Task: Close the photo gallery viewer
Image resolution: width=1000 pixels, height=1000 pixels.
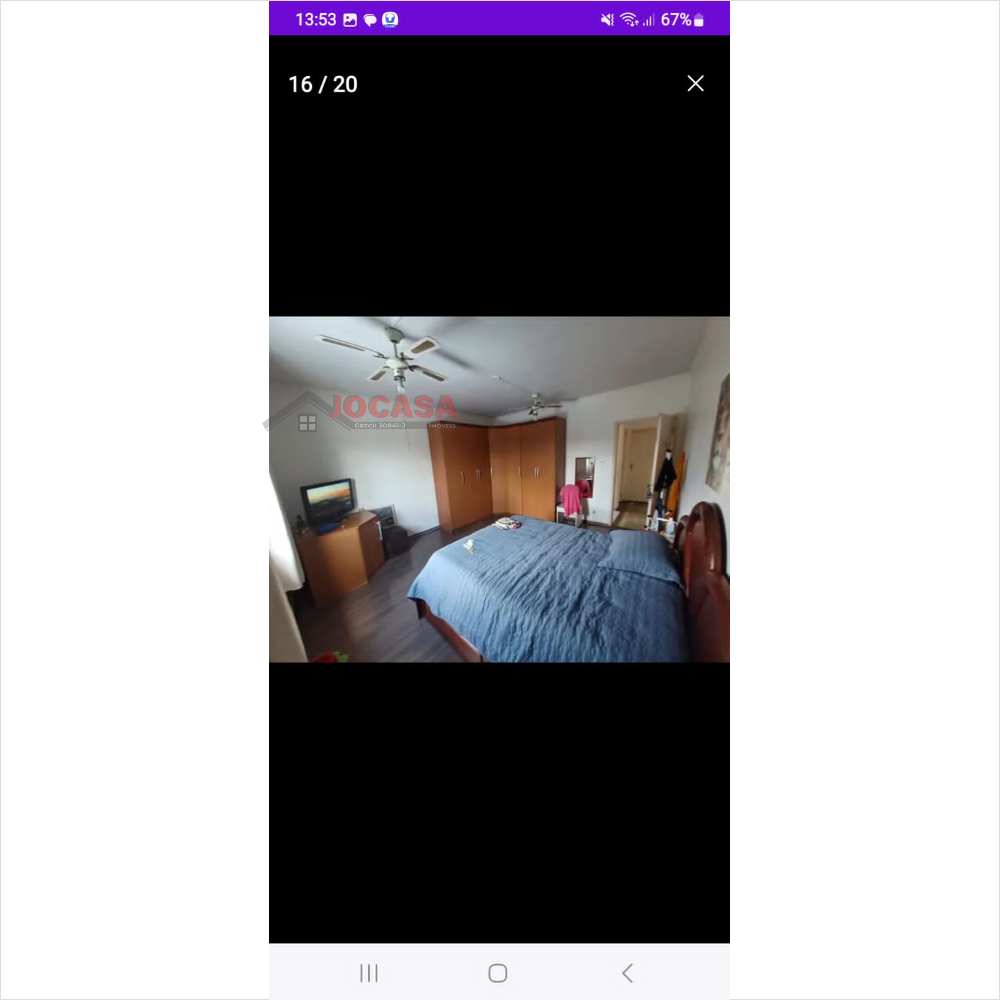Action: pyautogui.click(x=696, y=84)
